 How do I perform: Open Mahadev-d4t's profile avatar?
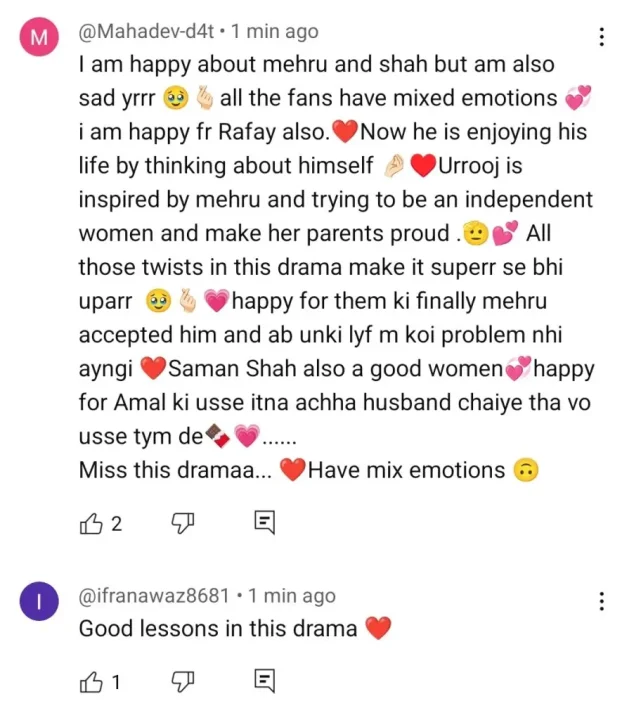(39, 41)
